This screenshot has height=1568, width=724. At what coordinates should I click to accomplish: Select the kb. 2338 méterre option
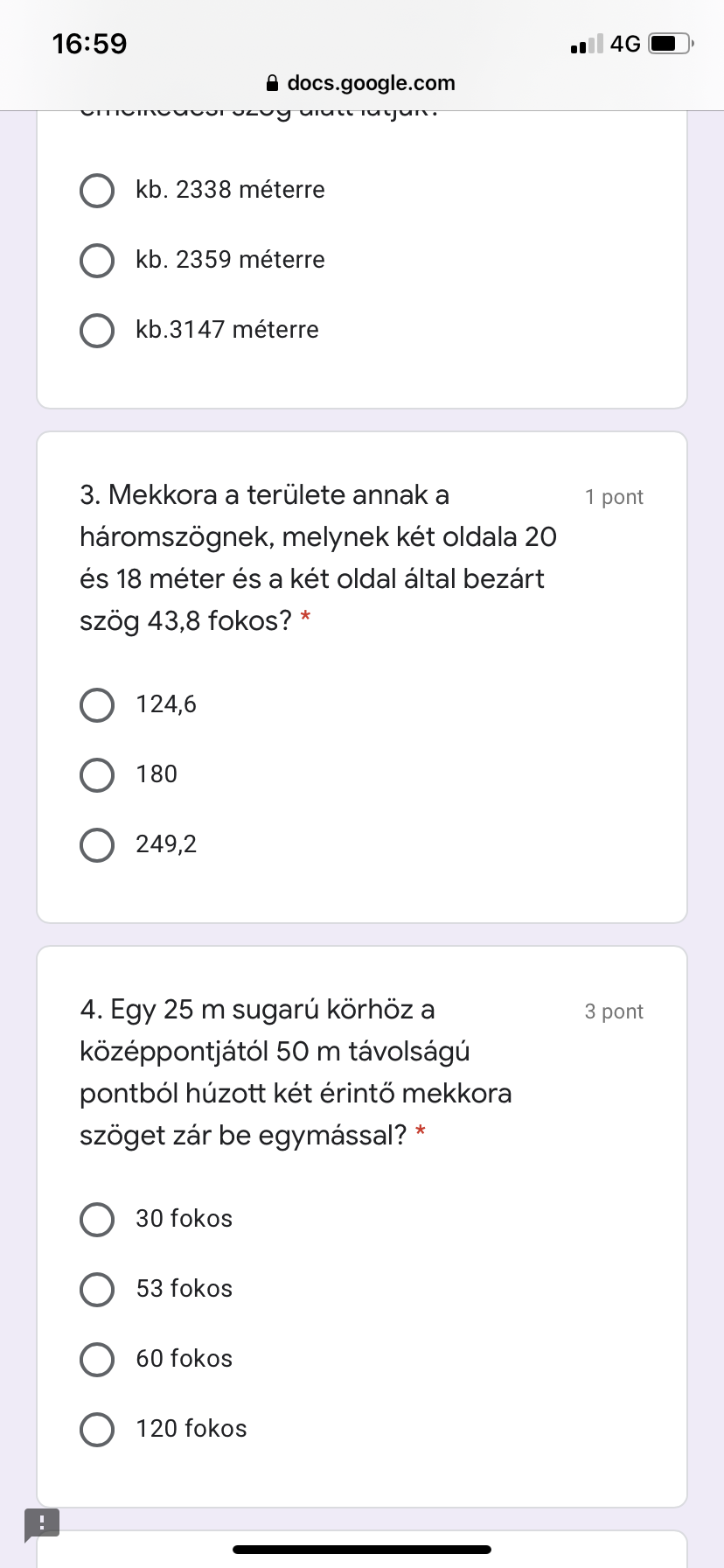click(x=97, y=191)
